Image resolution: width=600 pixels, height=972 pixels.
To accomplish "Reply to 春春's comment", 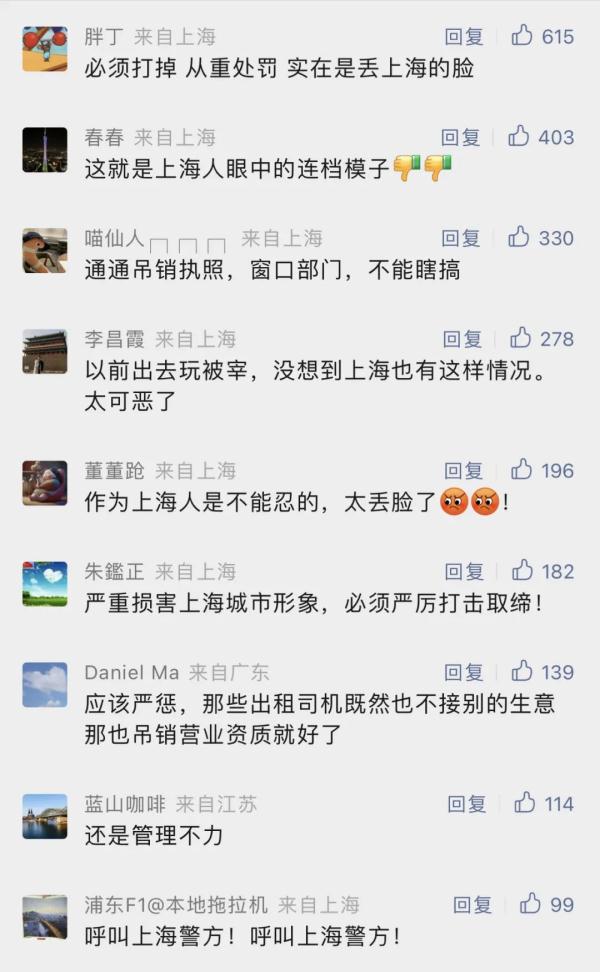I will (461, 138).
